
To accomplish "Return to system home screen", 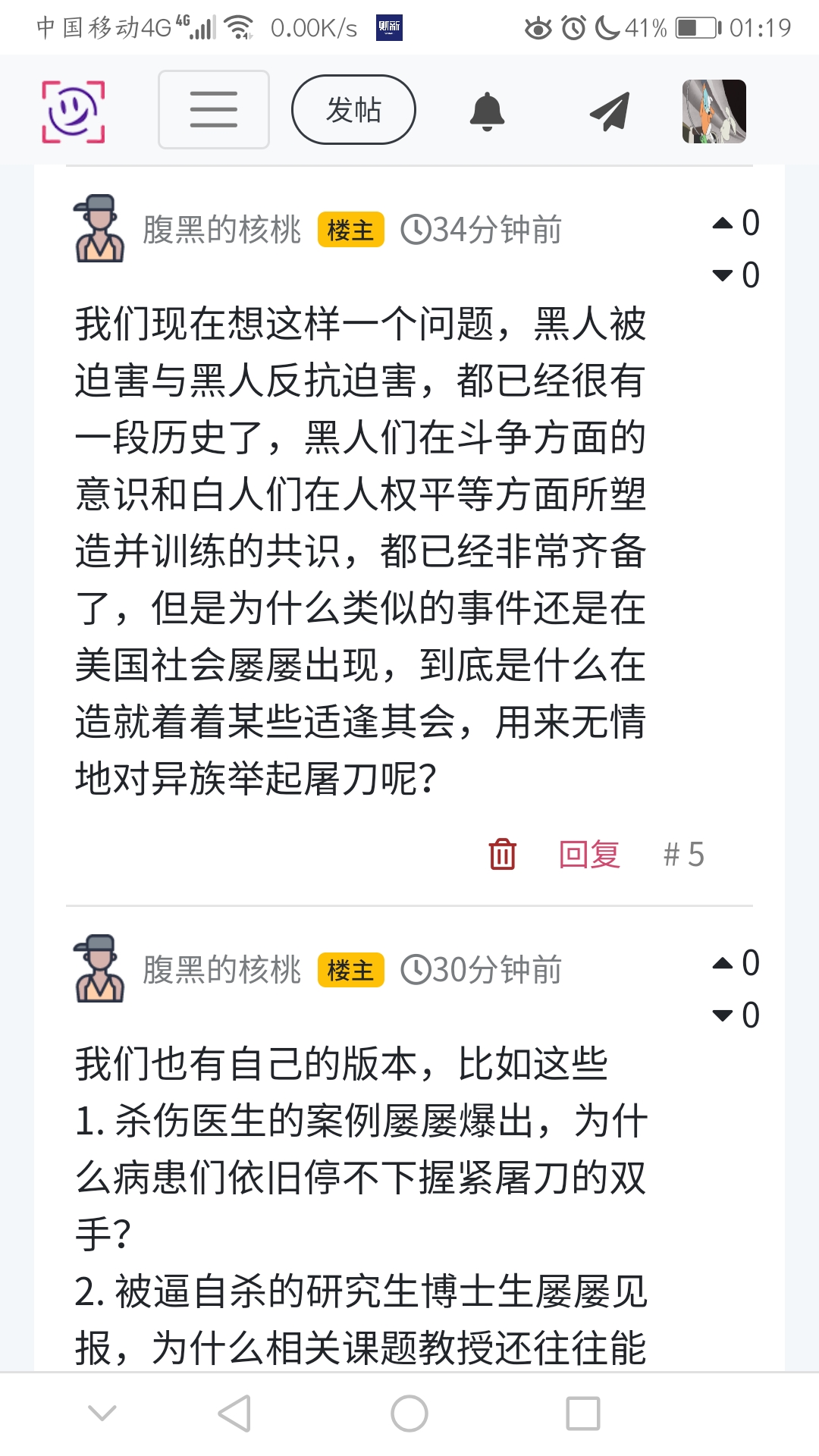I will (x=409, y=1414).
